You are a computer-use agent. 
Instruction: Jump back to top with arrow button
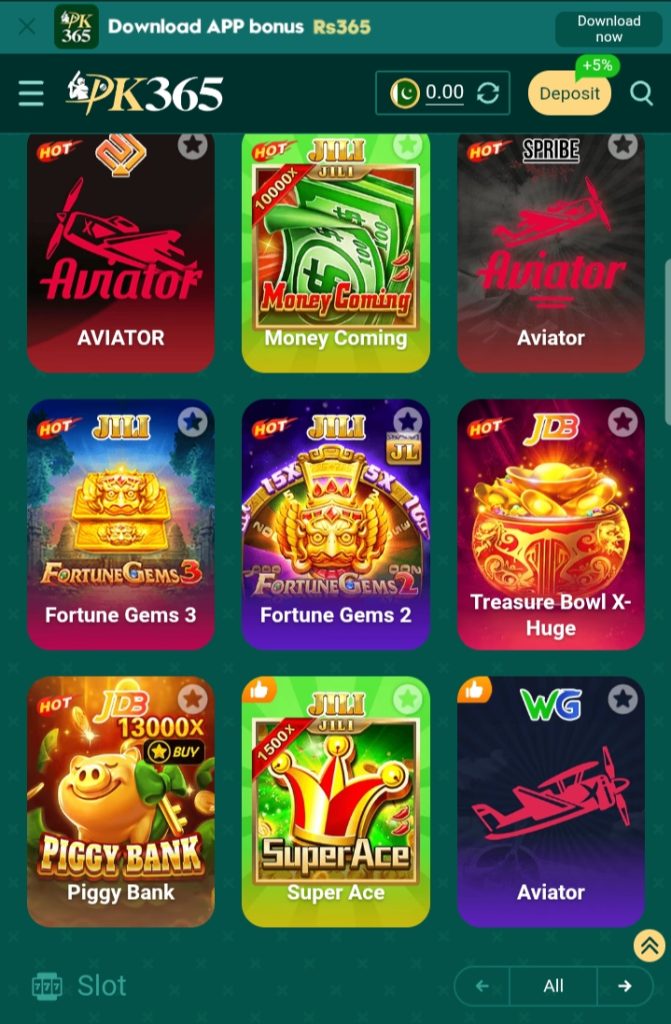[x=649, y=944]
